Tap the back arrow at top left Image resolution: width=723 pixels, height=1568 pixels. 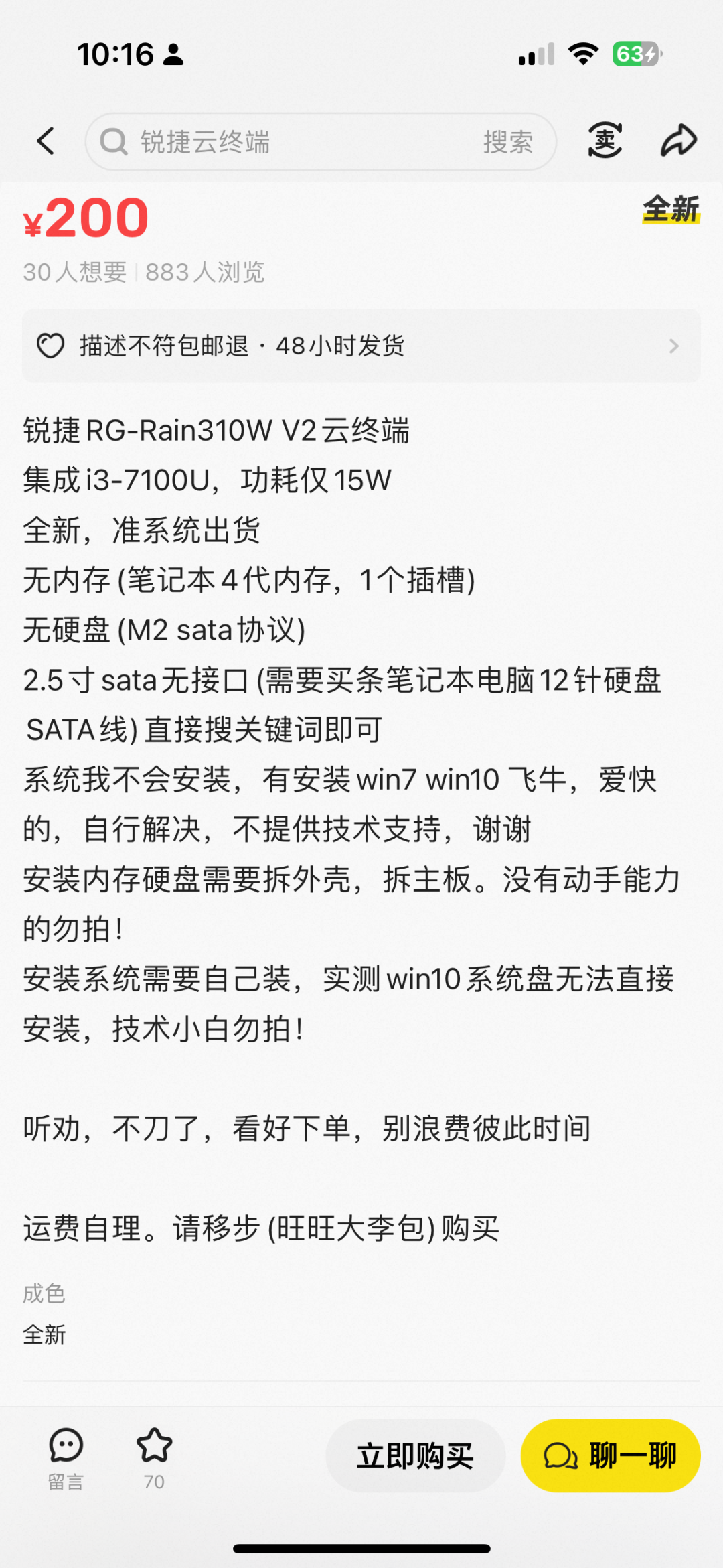pyautogui.click(x=45, y=141)
